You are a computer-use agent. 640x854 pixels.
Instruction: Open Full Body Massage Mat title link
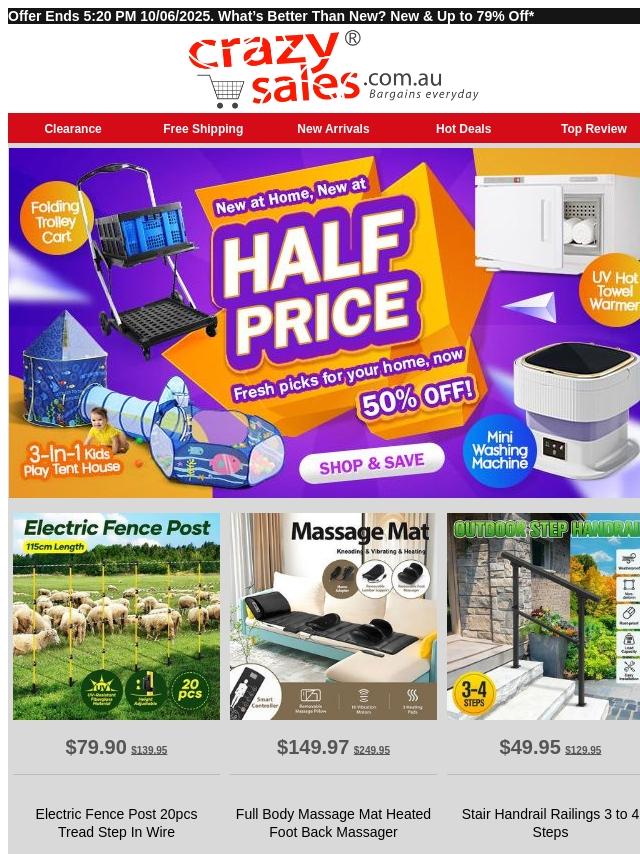333,823
